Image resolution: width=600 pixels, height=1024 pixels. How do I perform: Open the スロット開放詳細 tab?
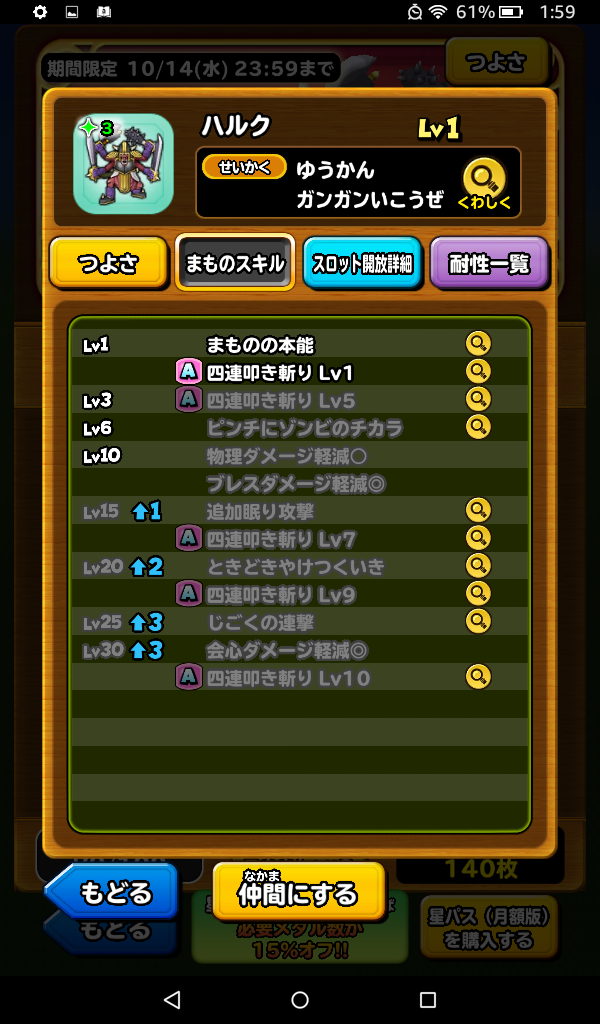coord(362,264)
